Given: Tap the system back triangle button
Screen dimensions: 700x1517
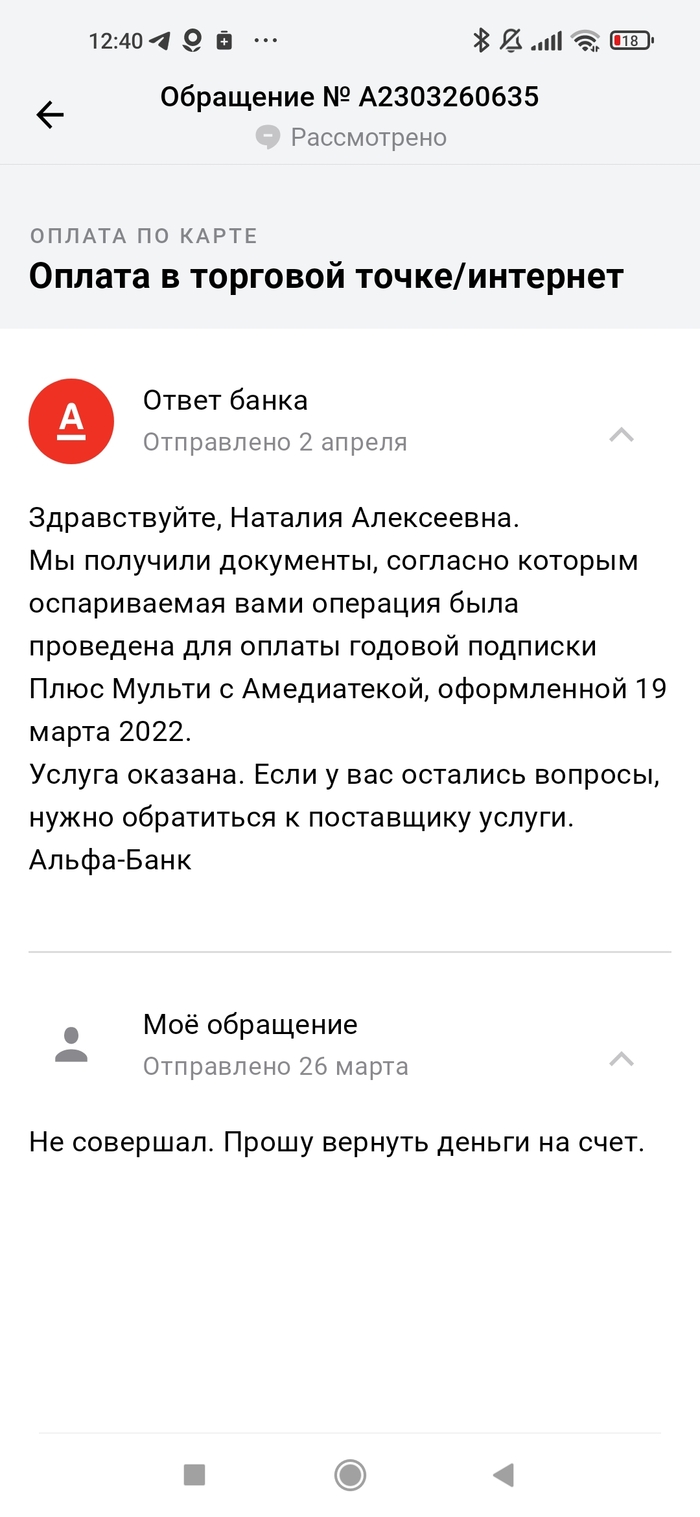Looking at the screenshot, I should pyautogui.click(x=503, y=1474).
